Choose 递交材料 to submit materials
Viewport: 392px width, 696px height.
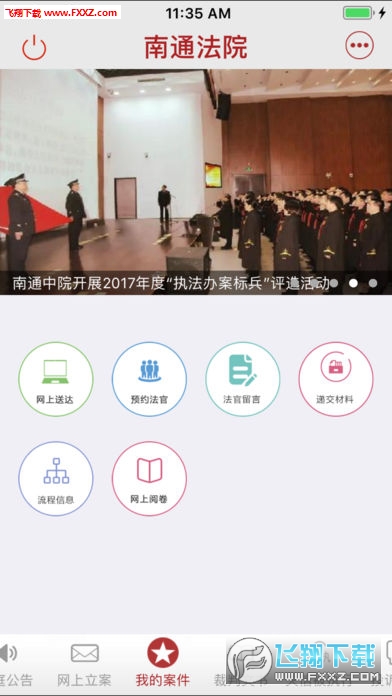(336, 379)
